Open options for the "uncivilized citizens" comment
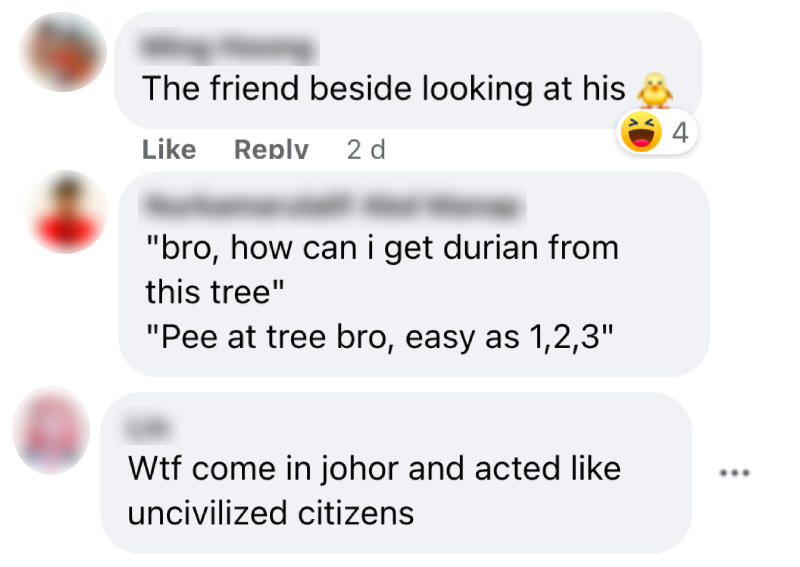 click(x=735, y=472)
